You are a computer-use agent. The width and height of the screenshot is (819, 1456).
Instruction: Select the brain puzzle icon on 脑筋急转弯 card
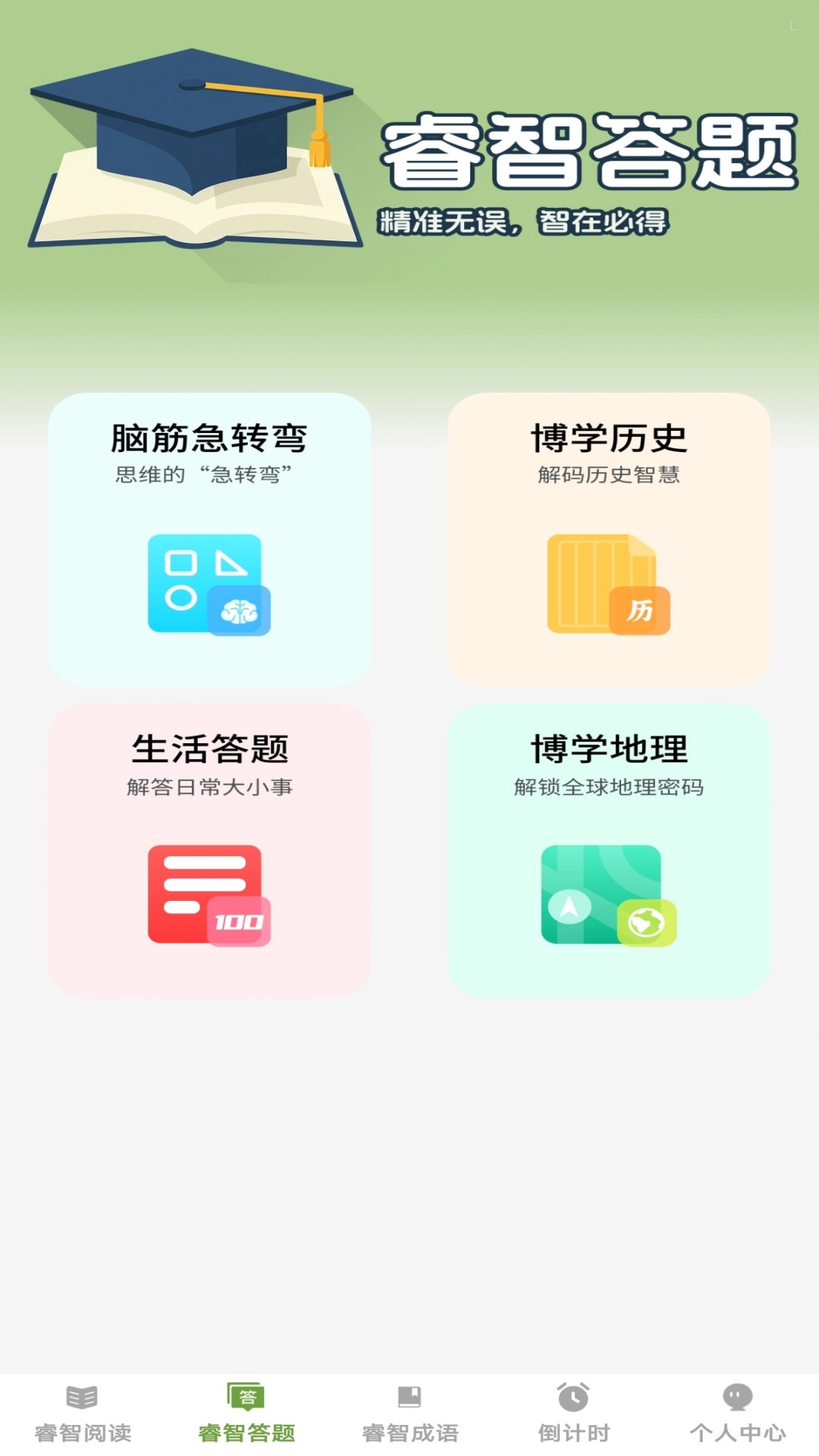(x=239, y=610)
